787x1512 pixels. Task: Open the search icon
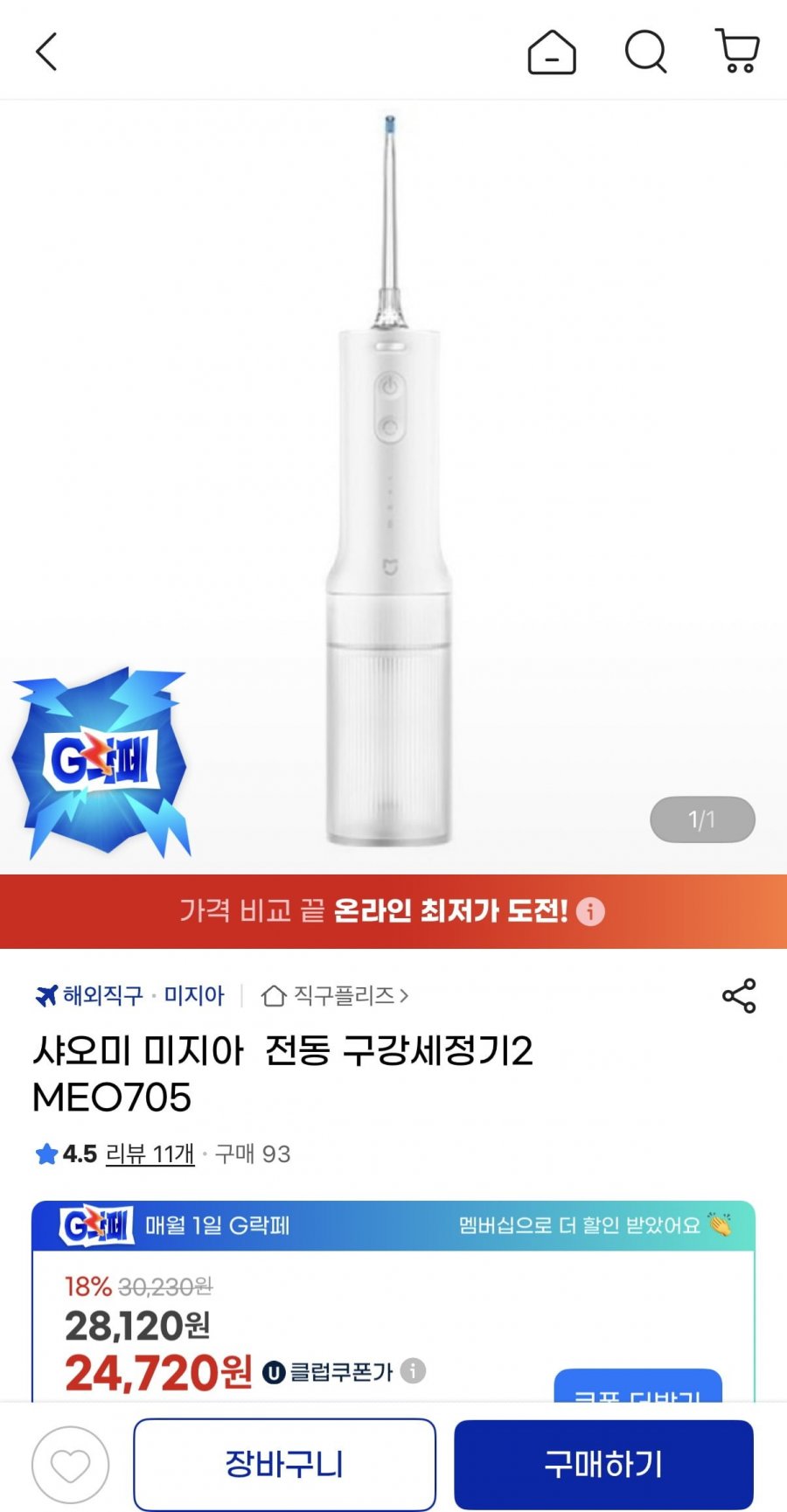tap(645, 52)
